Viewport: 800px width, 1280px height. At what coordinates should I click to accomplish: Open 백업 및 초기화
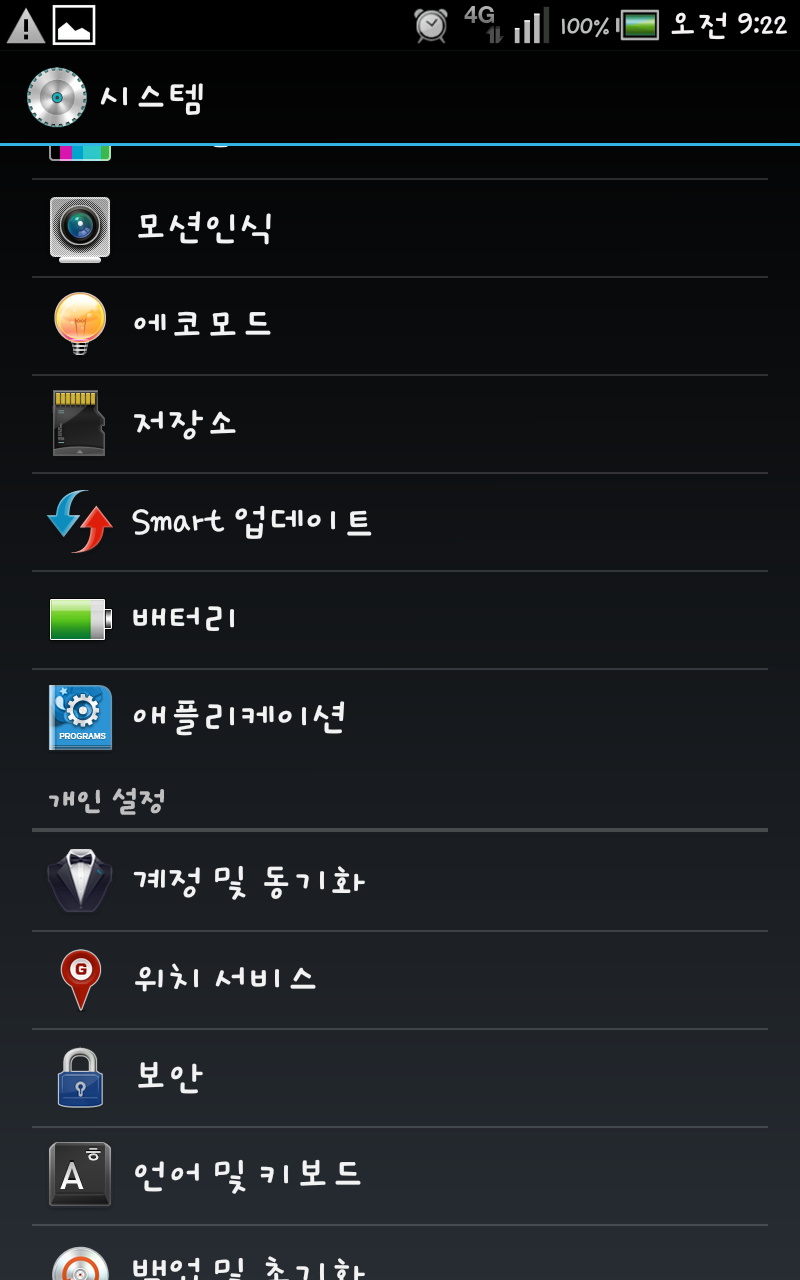(400, 1260)
